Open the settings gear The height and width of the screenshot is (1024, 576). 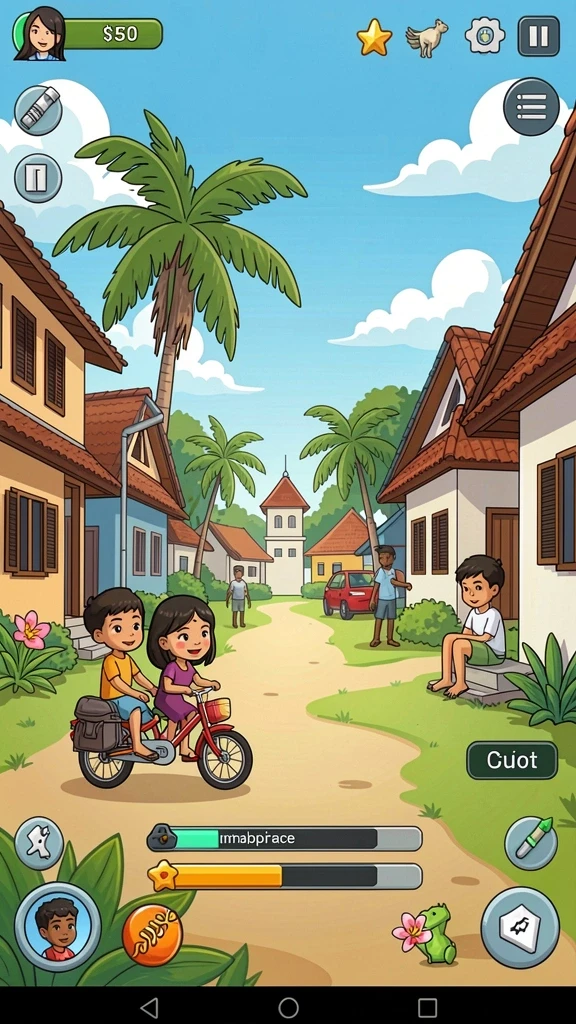pos(485,35)
